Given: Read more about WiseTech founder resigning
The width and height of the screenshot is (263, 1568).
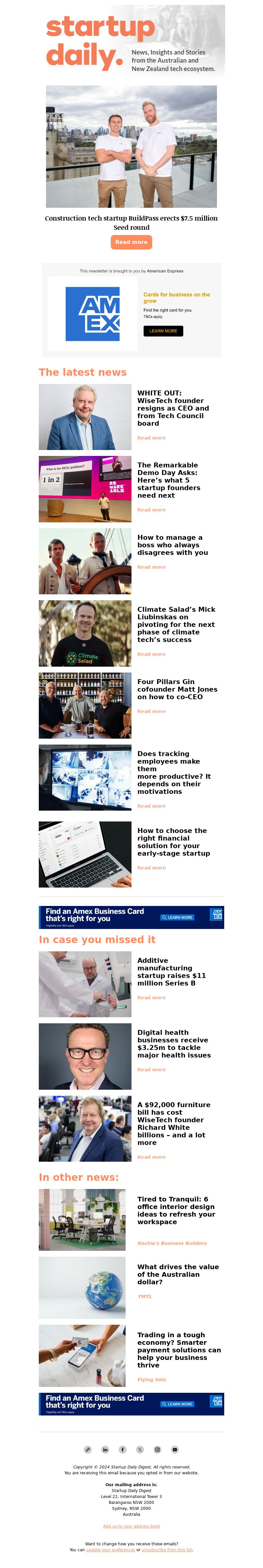Looking at the screenshot, I should 151,438.
